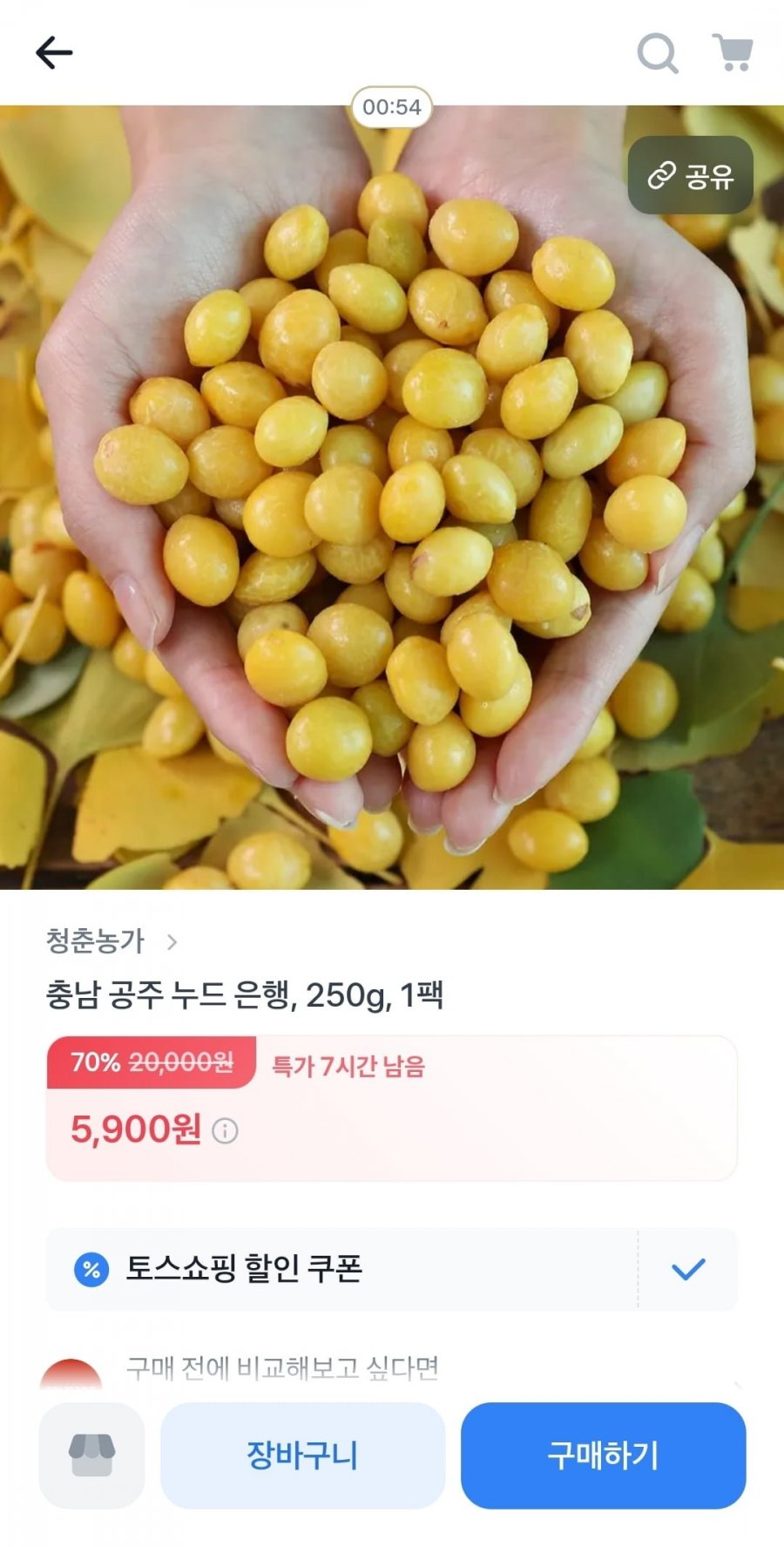The image size is (784, 1547).
Task: Visit the store via the shop icon
Action: click(91, 1455)
